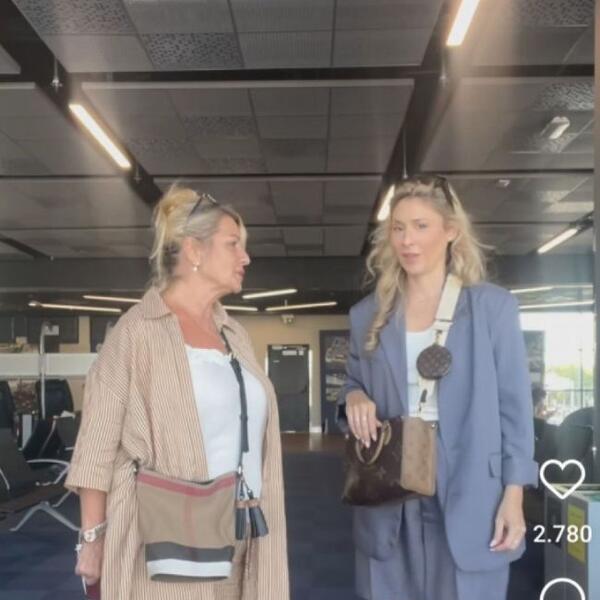Like this reel with the heart icon
Screen dimensions: 600x600
pos(562,479)
